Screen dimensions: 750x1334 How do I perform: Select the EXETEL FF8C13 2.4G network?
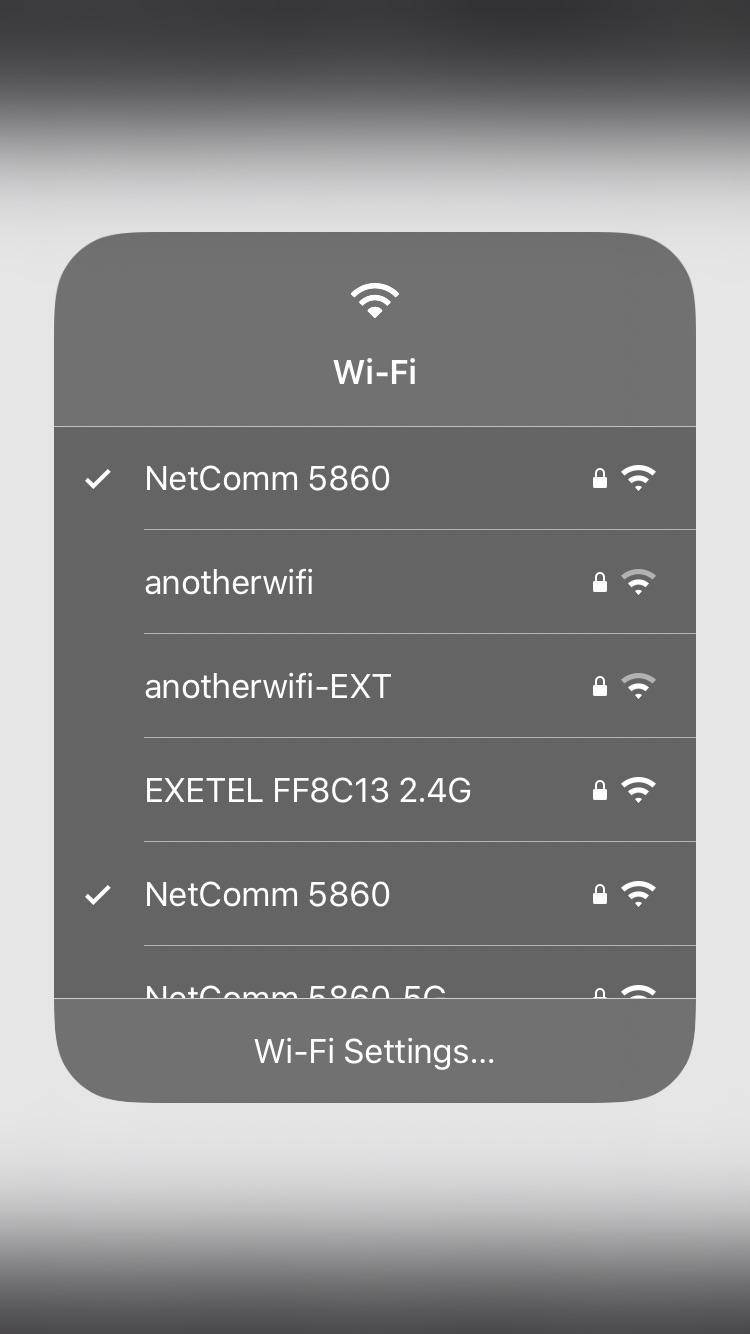point(308,790)
